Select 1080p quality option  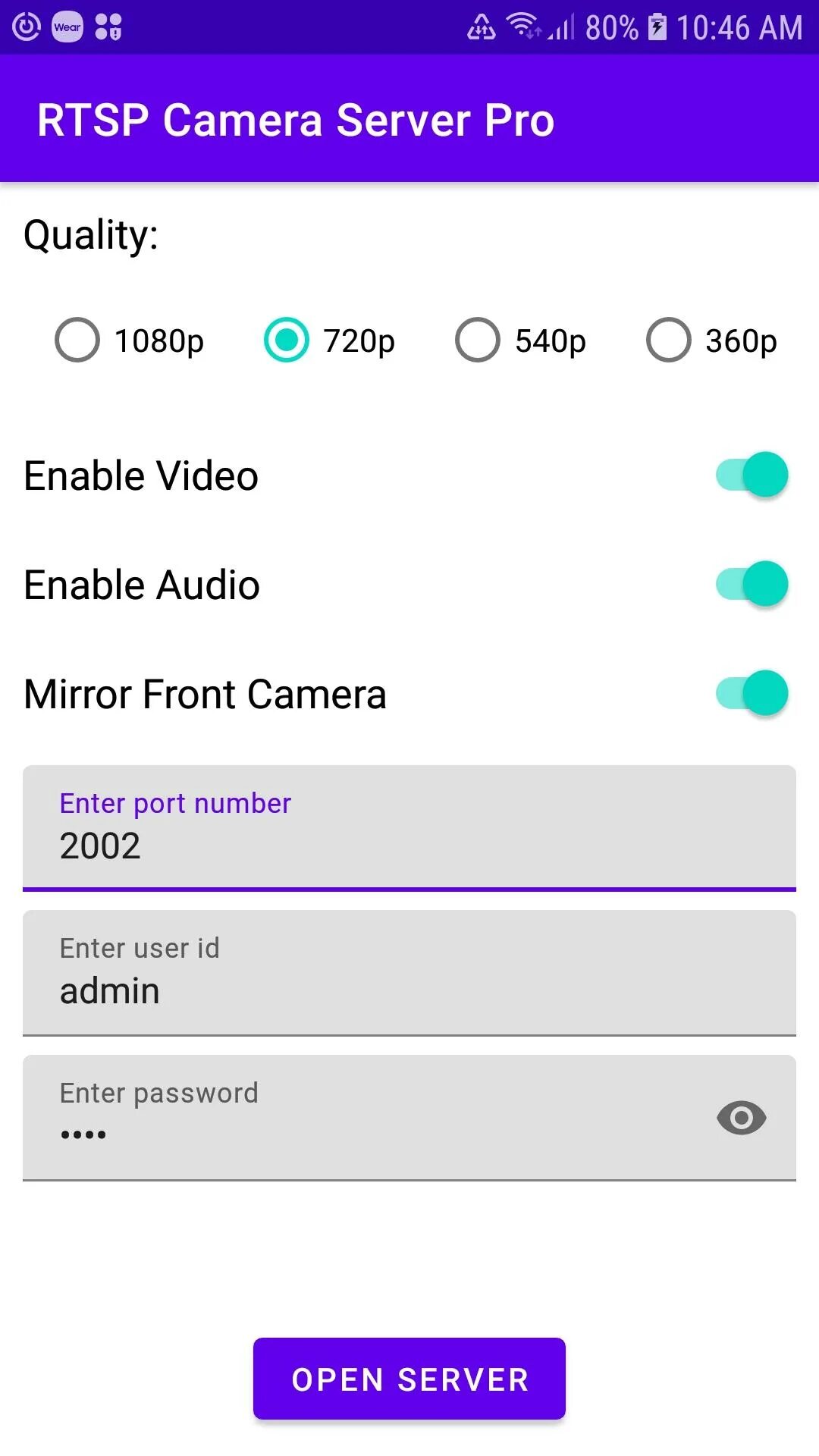coord(77,340)
